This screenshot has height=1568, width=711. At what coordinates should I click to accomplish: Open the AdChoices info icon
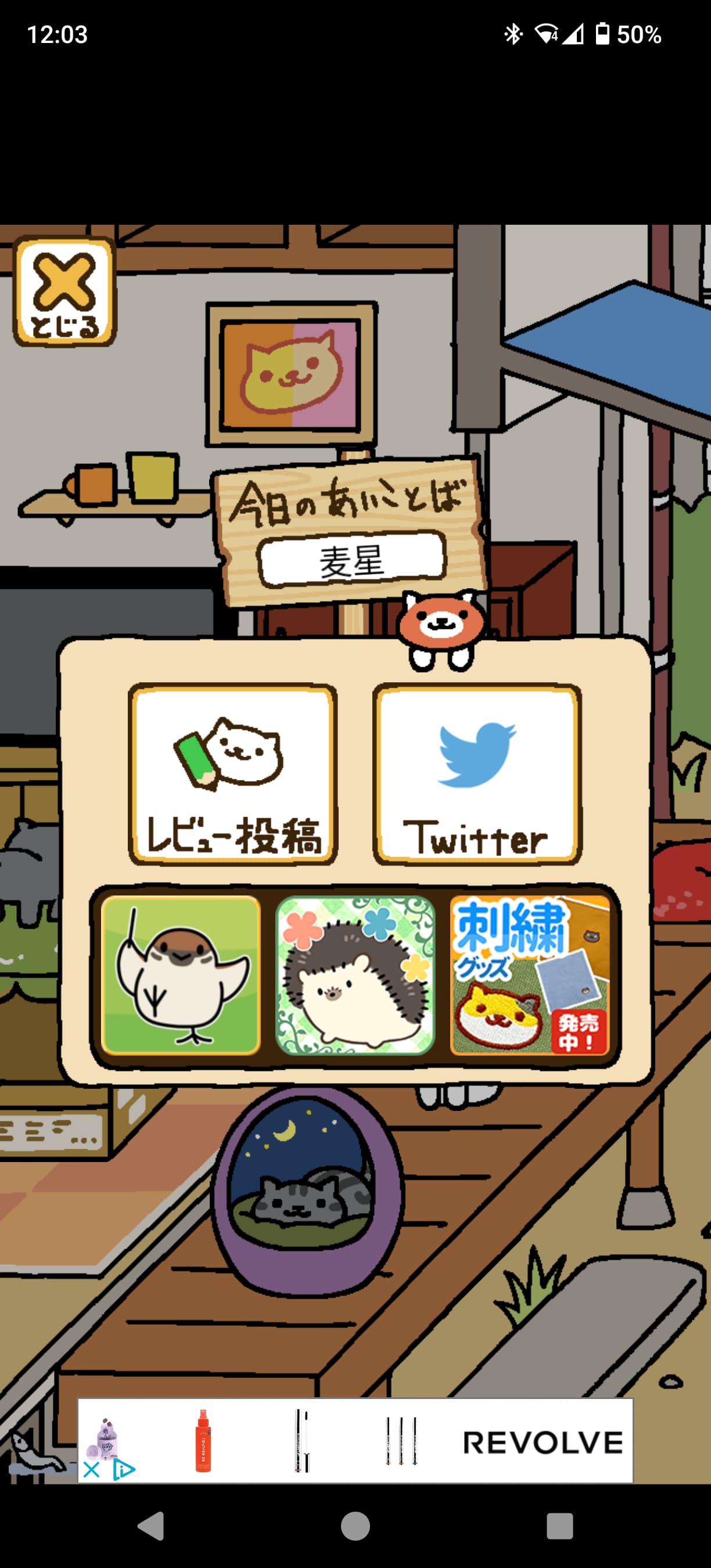coord(124,1470)
